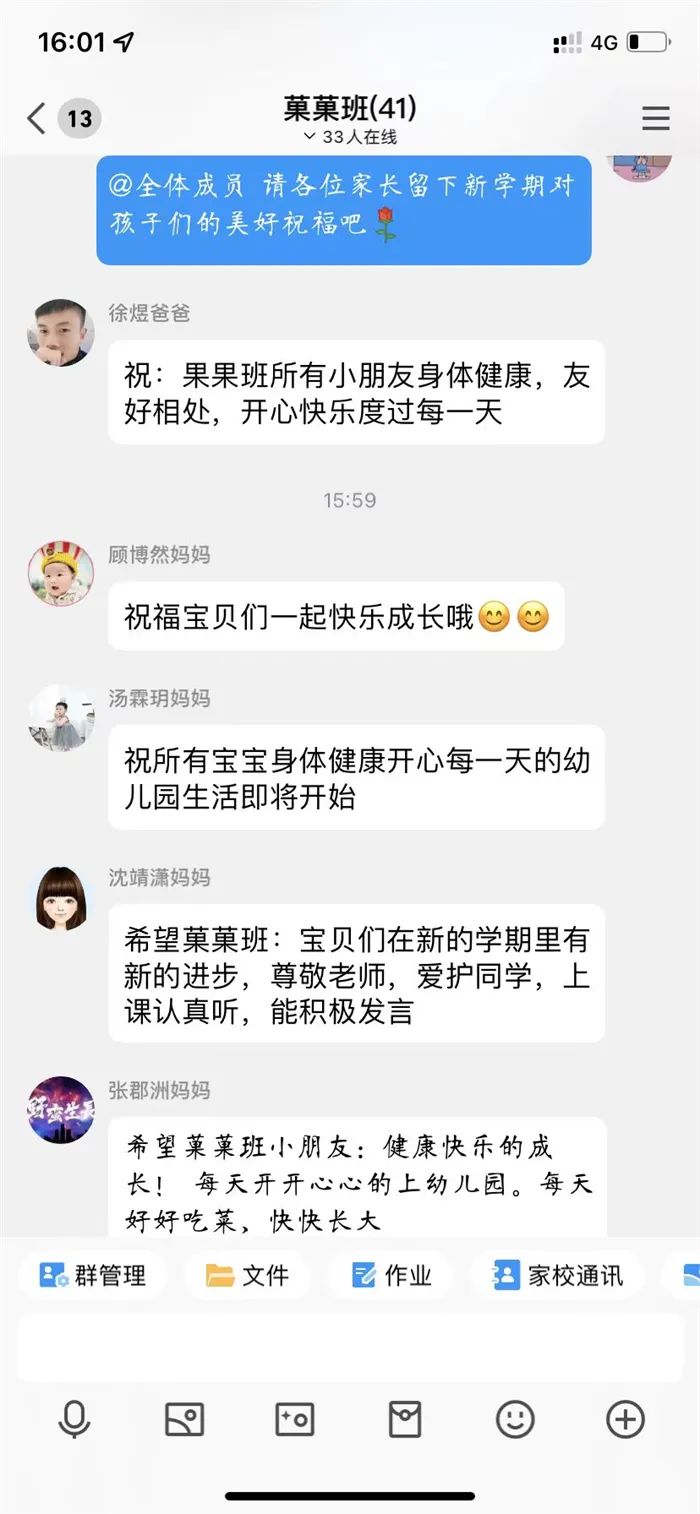700x1514 pixels.
Task: Open the group menu icon
Action: (x=656, y=118)
